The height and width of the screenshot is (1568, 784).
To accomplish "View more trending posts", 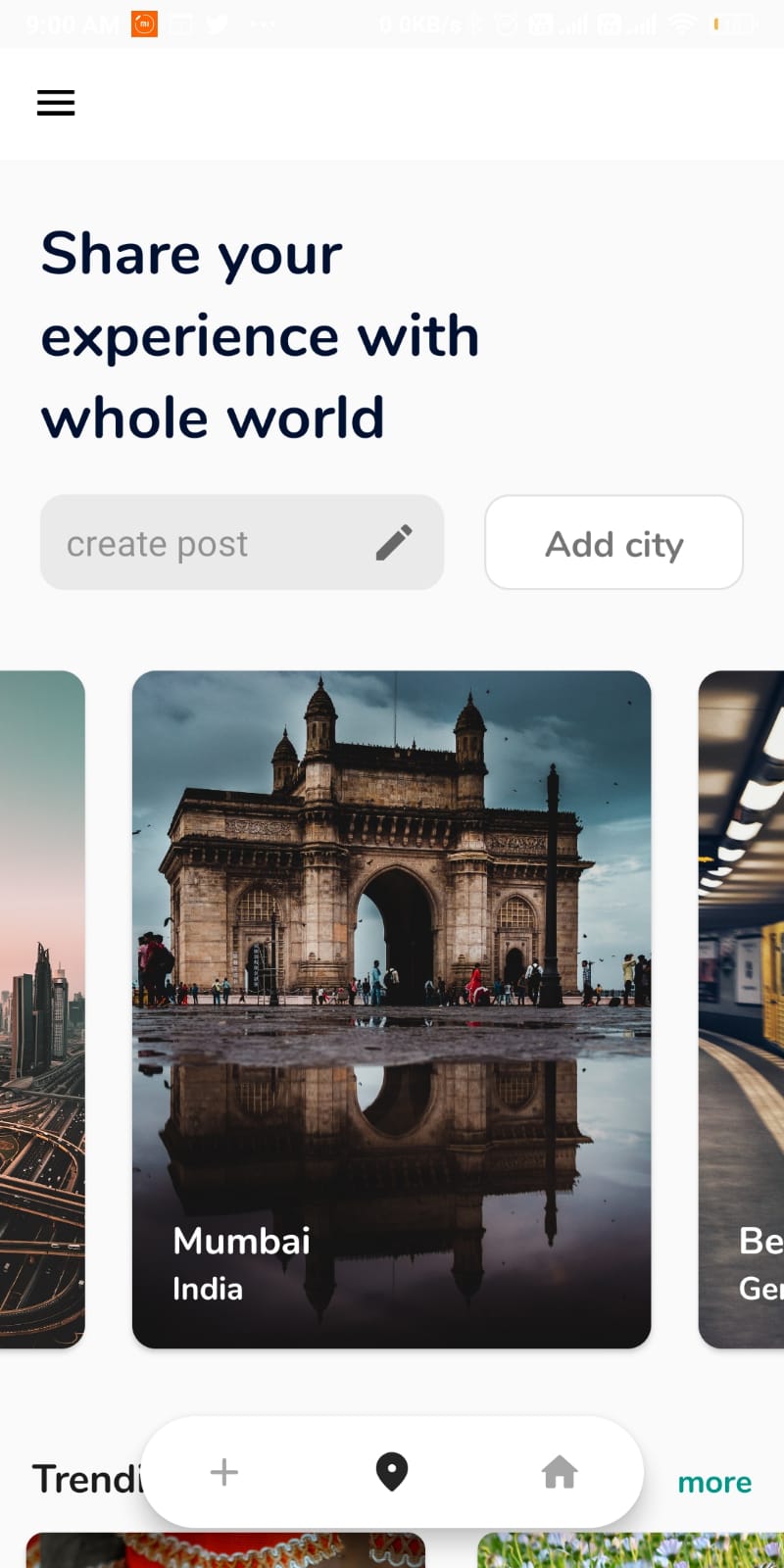I will 714,1483.
